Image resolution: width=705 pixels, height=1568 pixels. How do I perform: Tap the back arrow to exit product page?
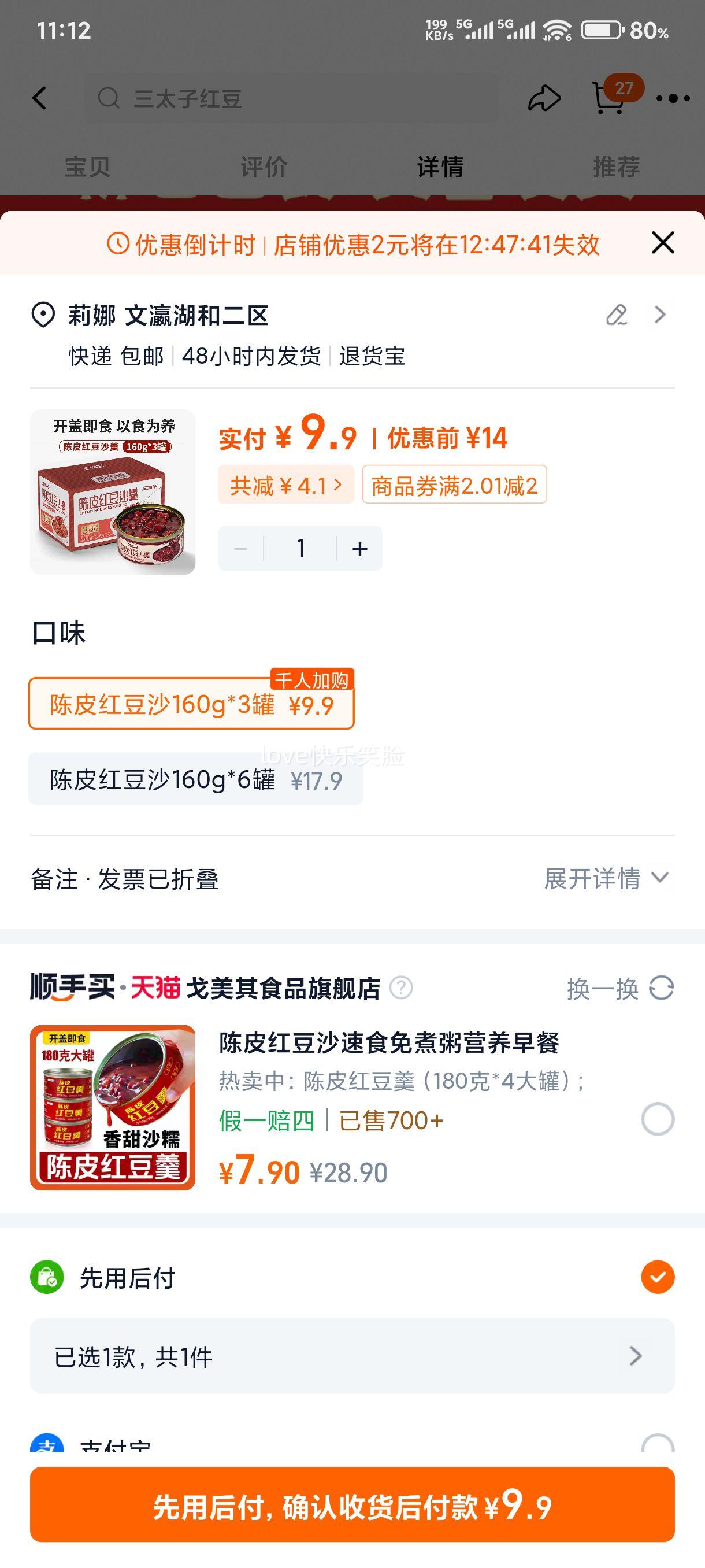coord(40,99)
